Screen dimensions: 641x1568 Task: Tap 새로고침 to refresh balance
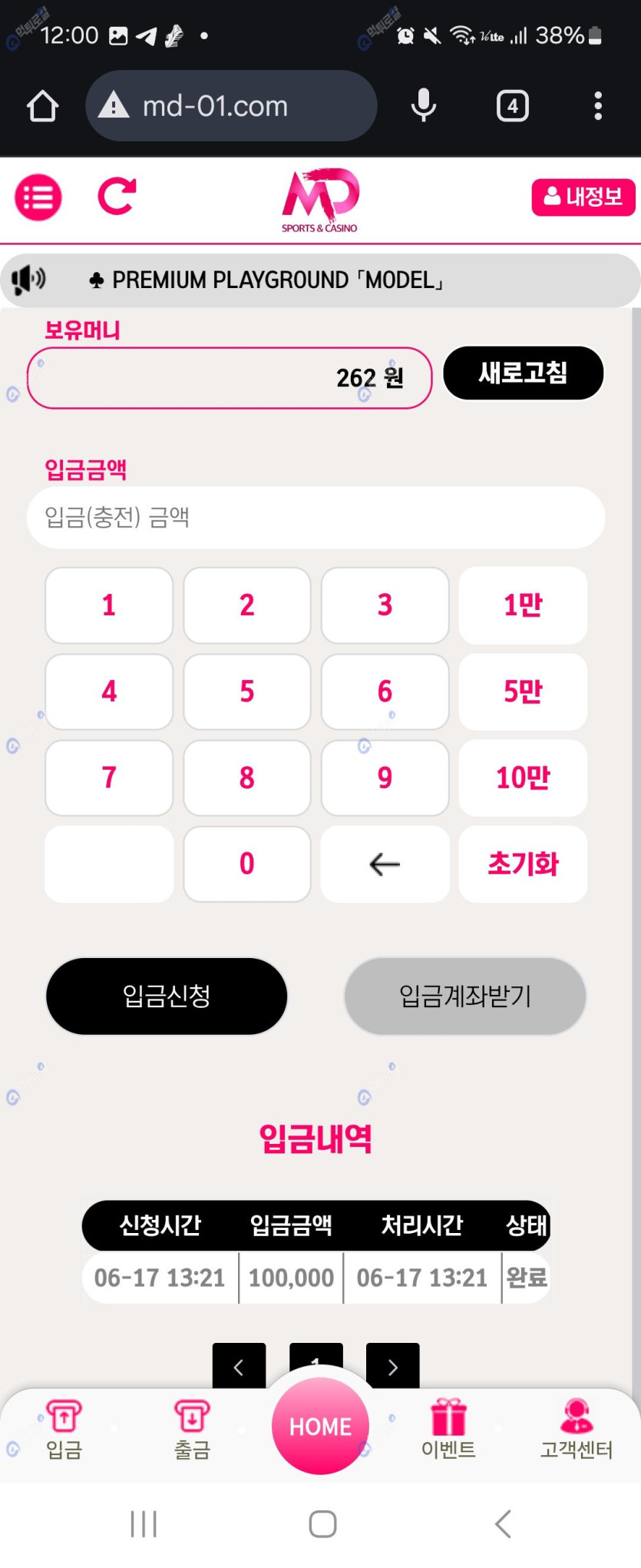pos(523,373)
